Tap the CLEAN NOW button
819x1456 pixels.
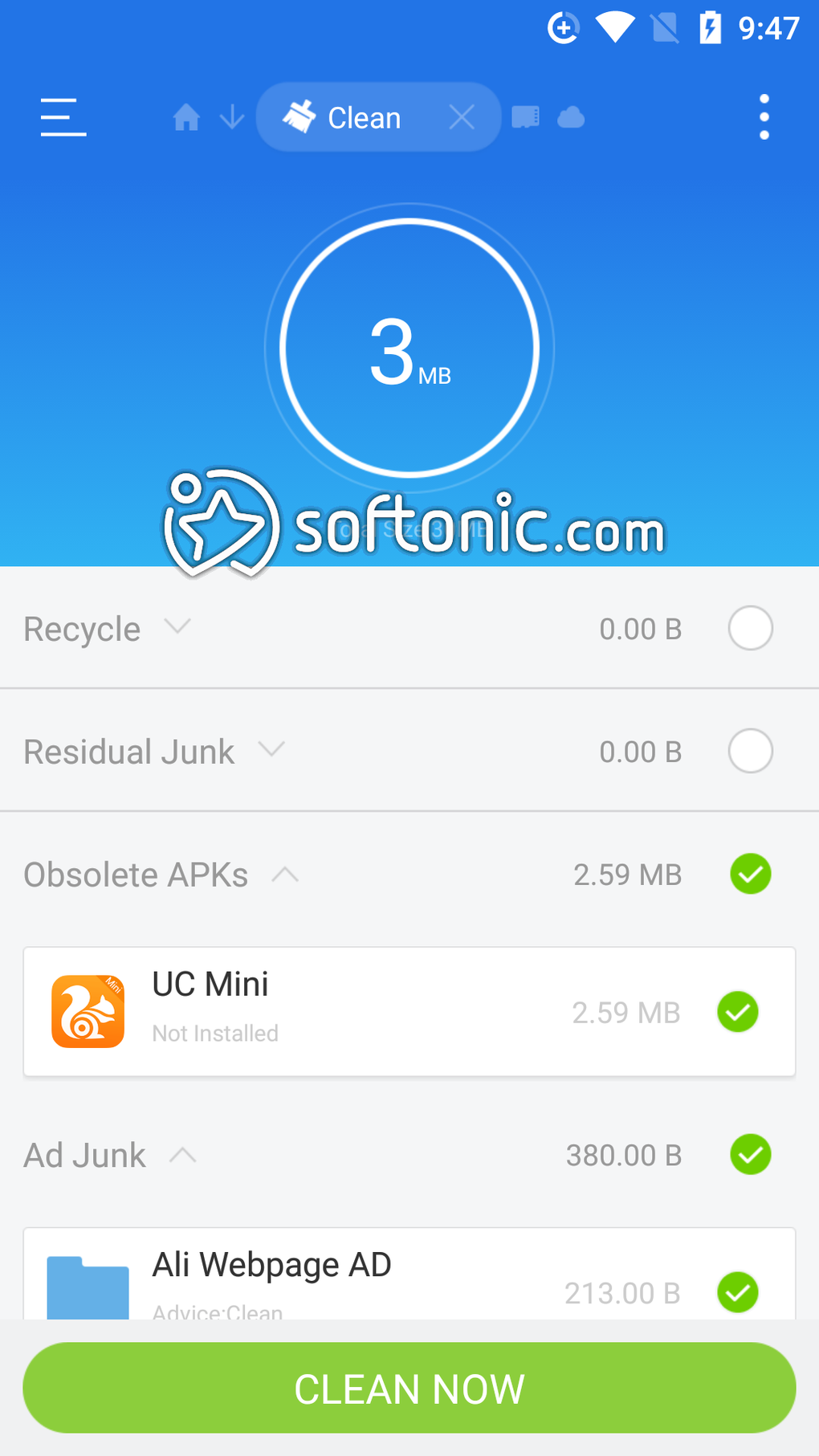409,1388
